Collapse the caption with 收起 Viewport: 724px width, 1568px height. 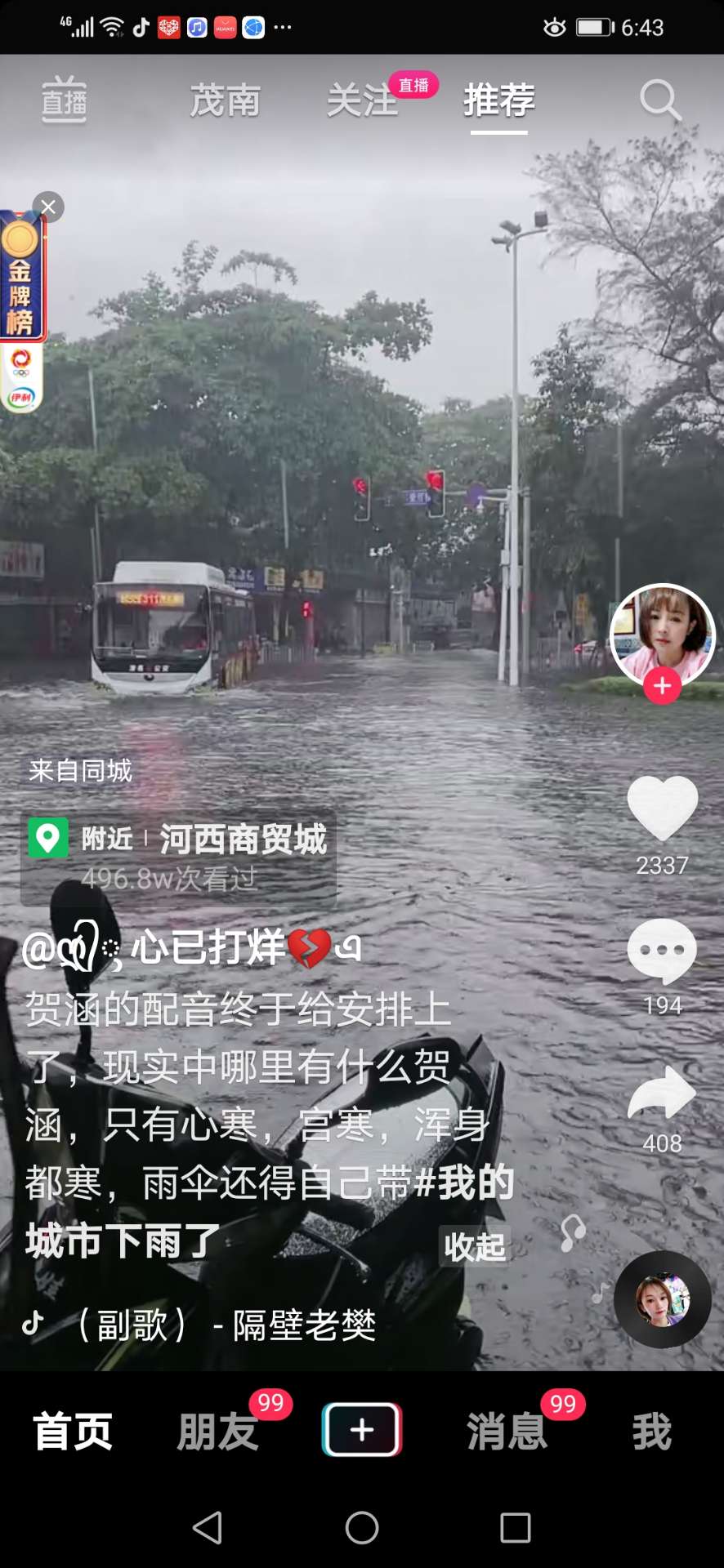point(475,1246)
